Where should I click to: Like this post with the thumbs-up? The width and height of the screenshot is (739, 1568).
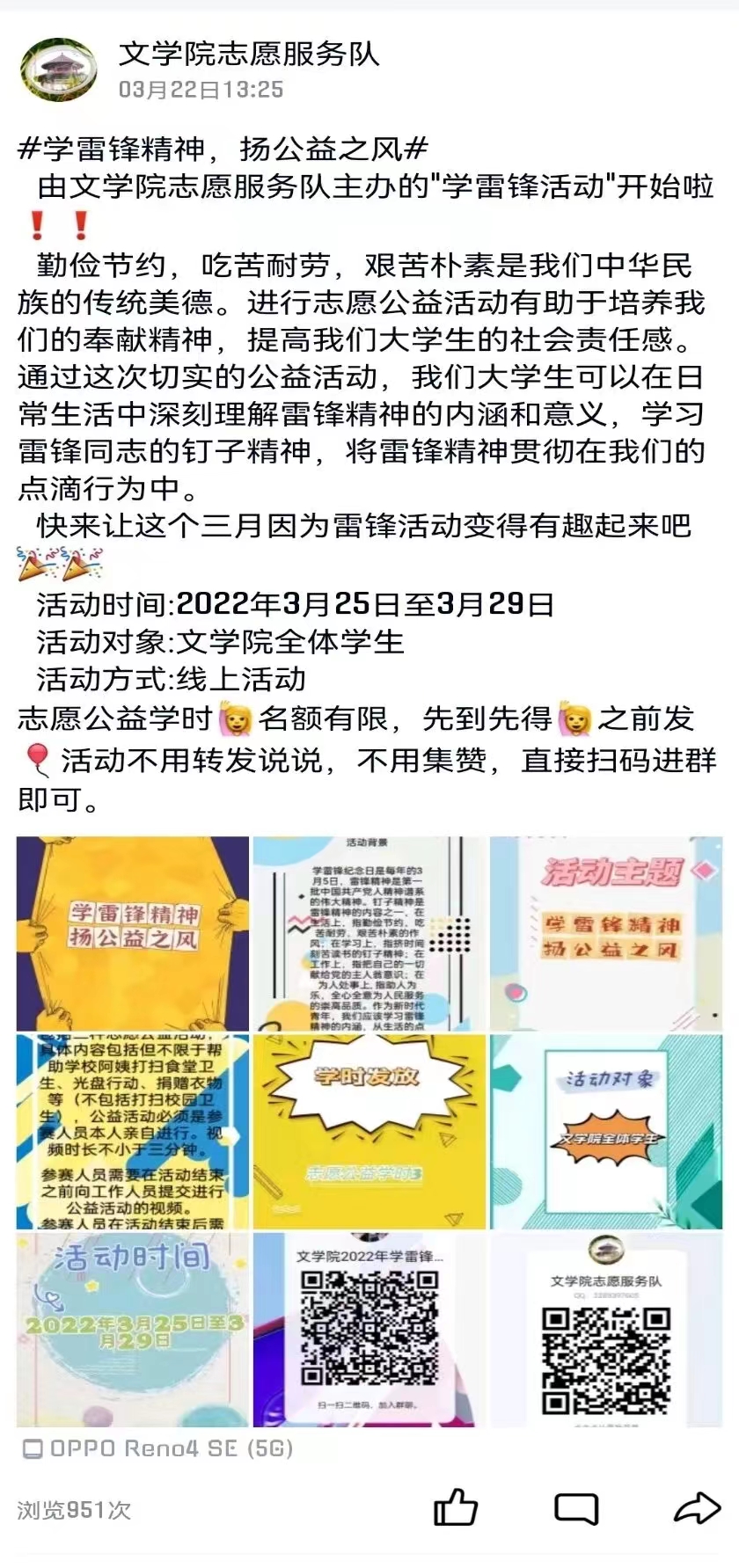[x=456, y=1509]
